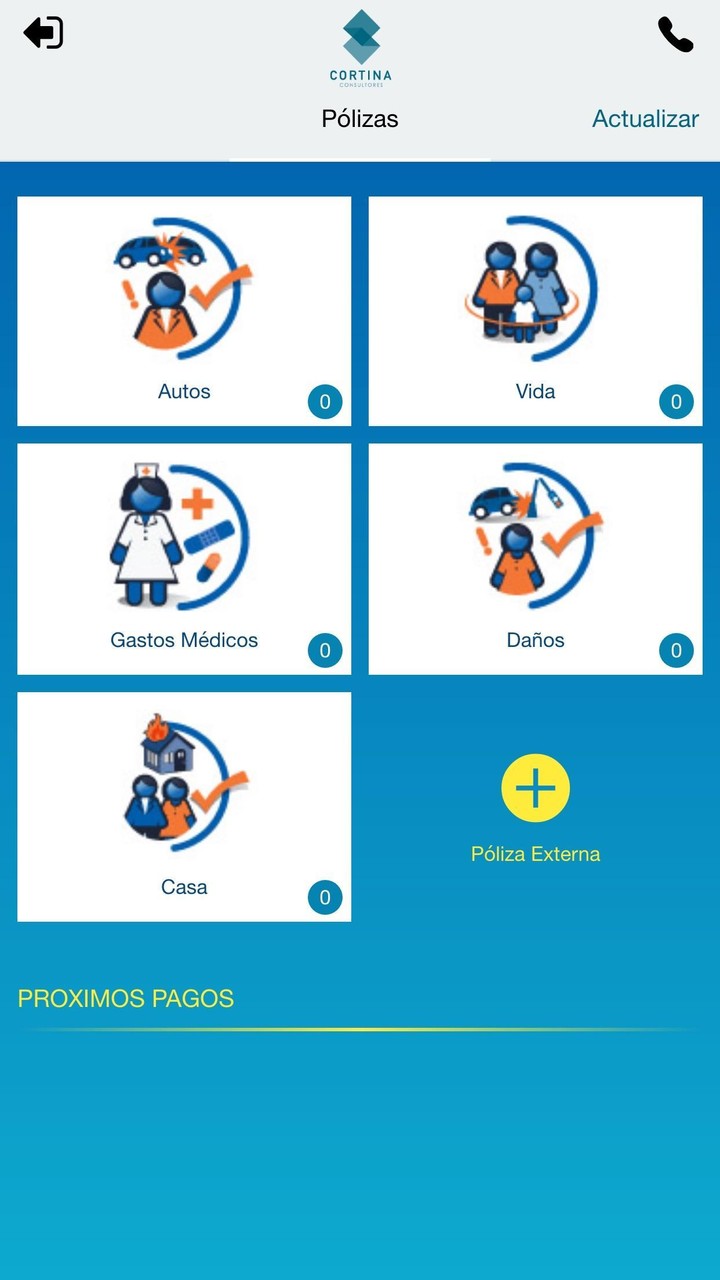Viewport: 720px width, 1280px height.
Task: View Gastos Médicos policies
Action: click(184, 559)
